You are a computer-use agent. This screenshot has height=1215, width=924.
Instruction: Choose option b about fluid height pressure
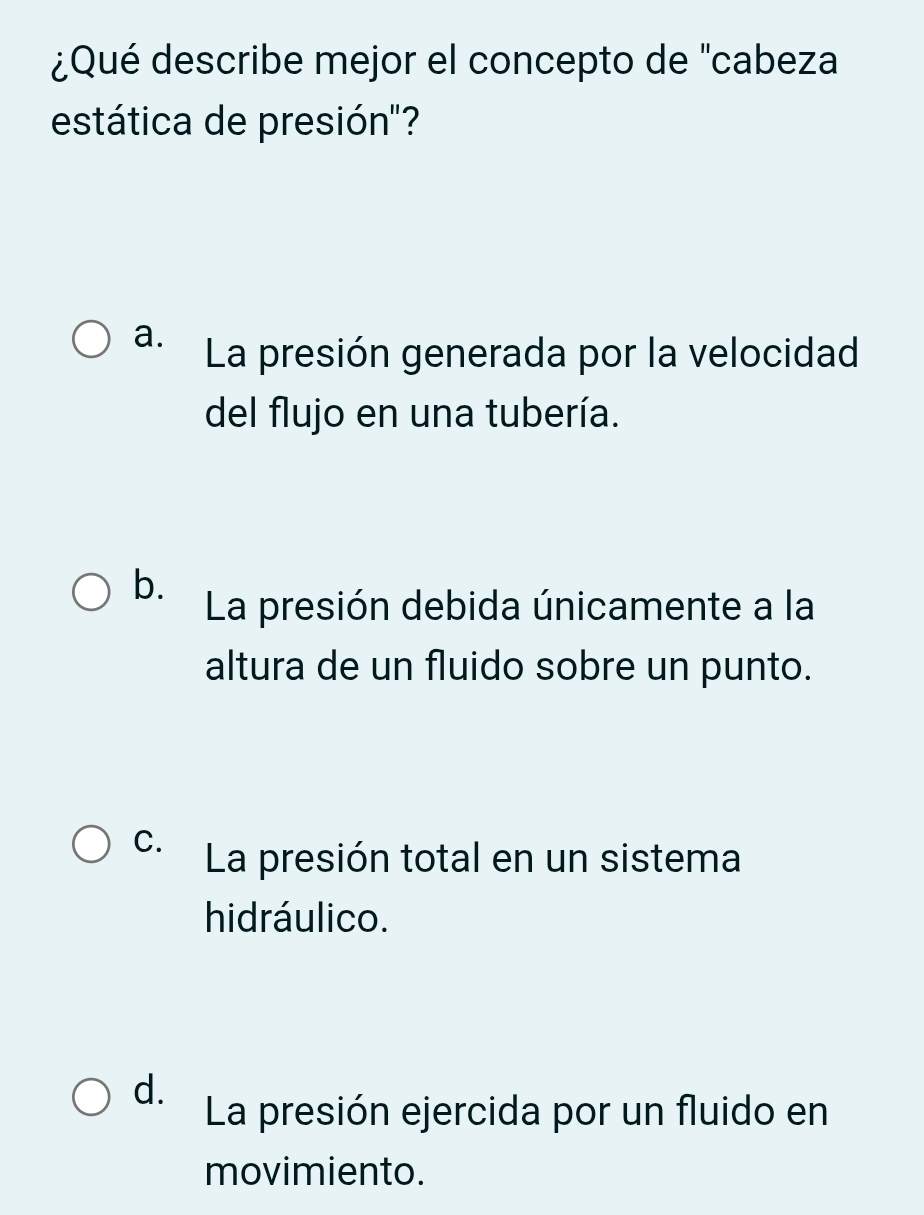91,592
